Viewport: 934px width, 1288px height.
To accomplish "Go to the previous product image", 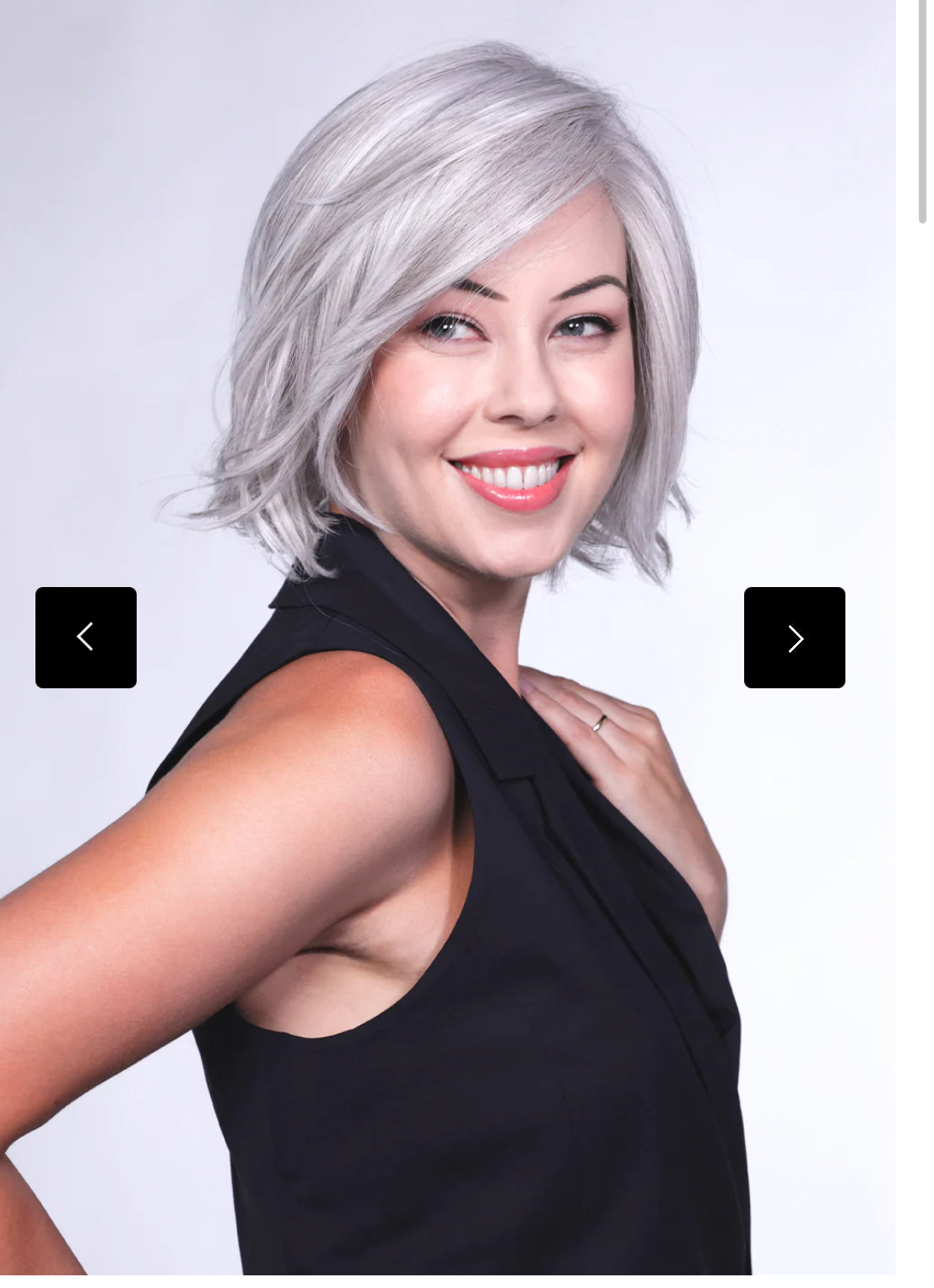I will point(86,638).
